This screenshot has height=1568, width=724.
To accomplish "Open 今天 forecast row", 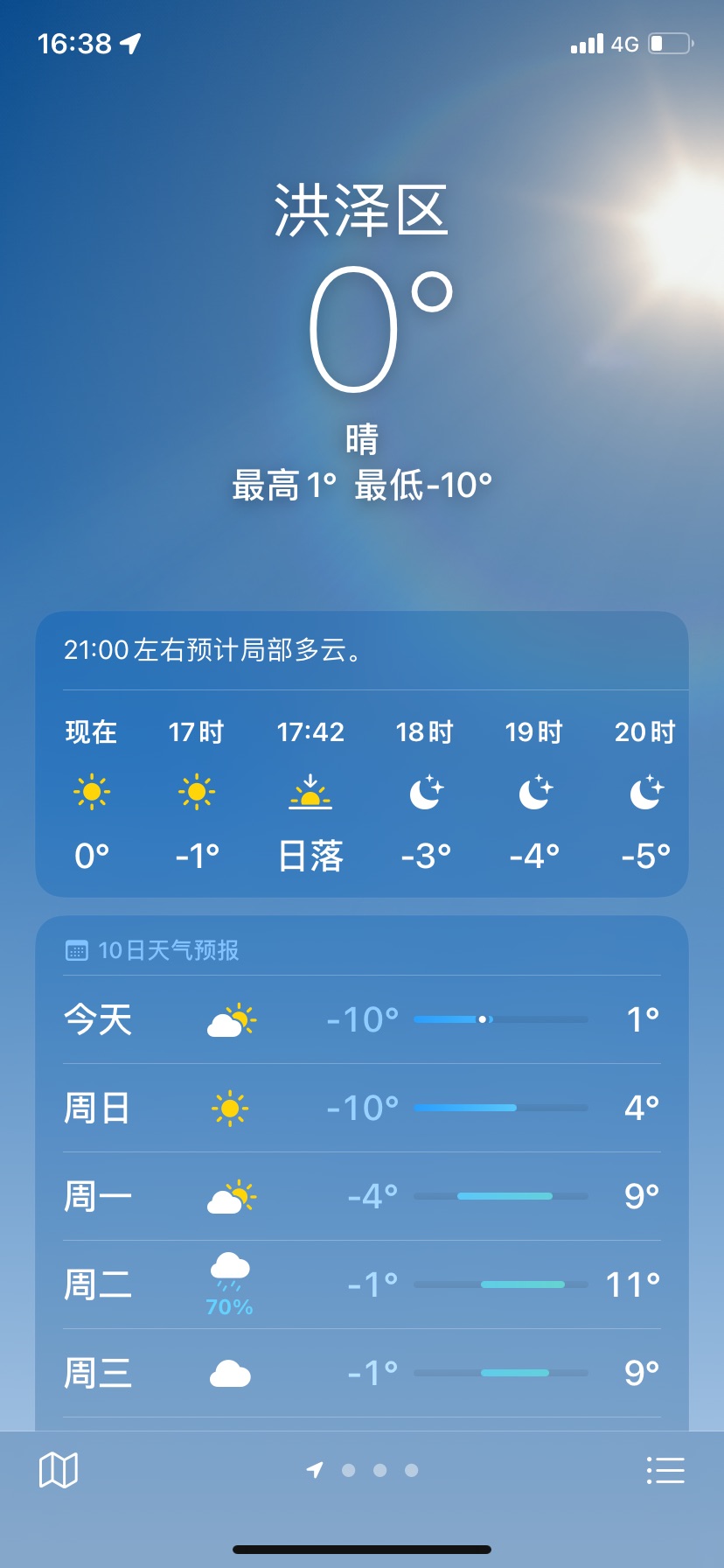I will point(362,1019).
